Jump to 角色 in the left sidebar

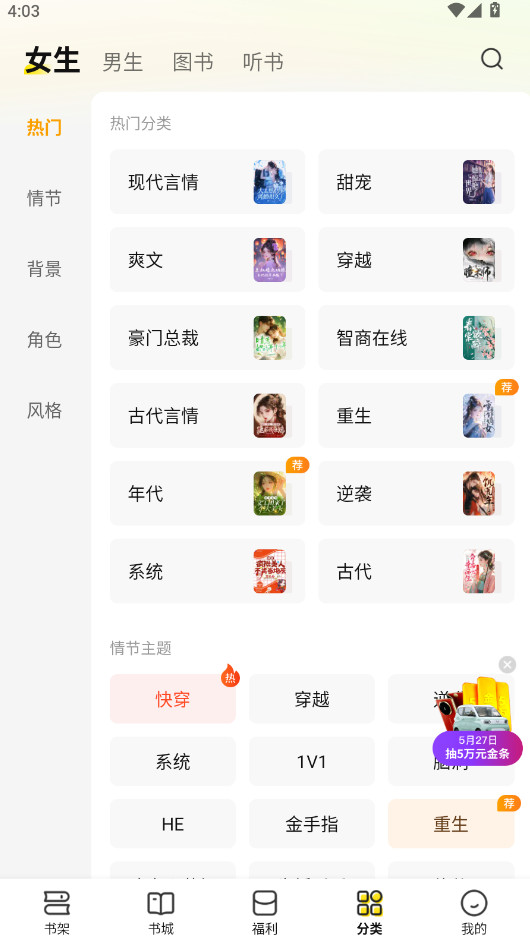(x=44, y=340)
